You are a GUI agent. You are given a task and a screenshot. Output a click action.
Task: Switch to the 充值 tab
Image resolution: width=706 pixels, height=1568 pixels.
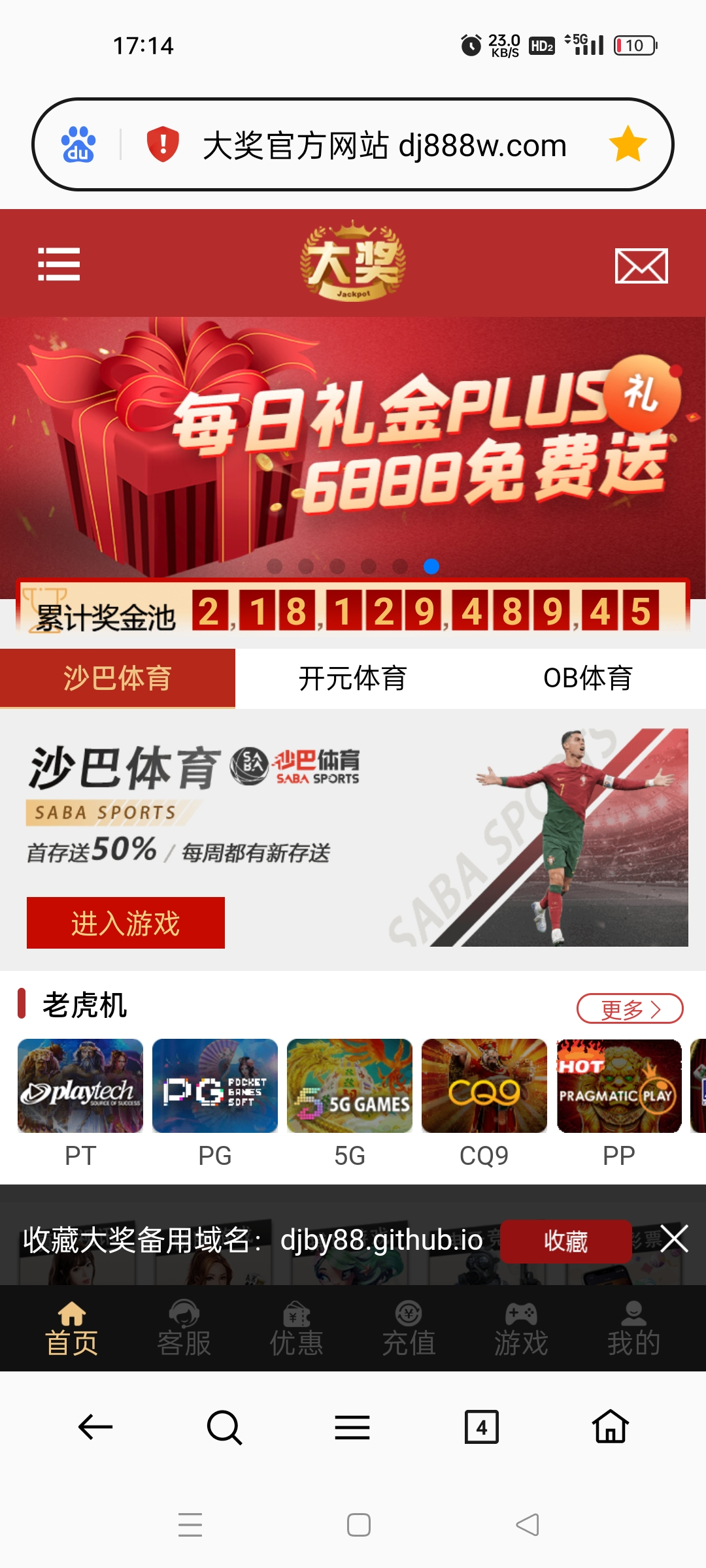(409, 1328)
